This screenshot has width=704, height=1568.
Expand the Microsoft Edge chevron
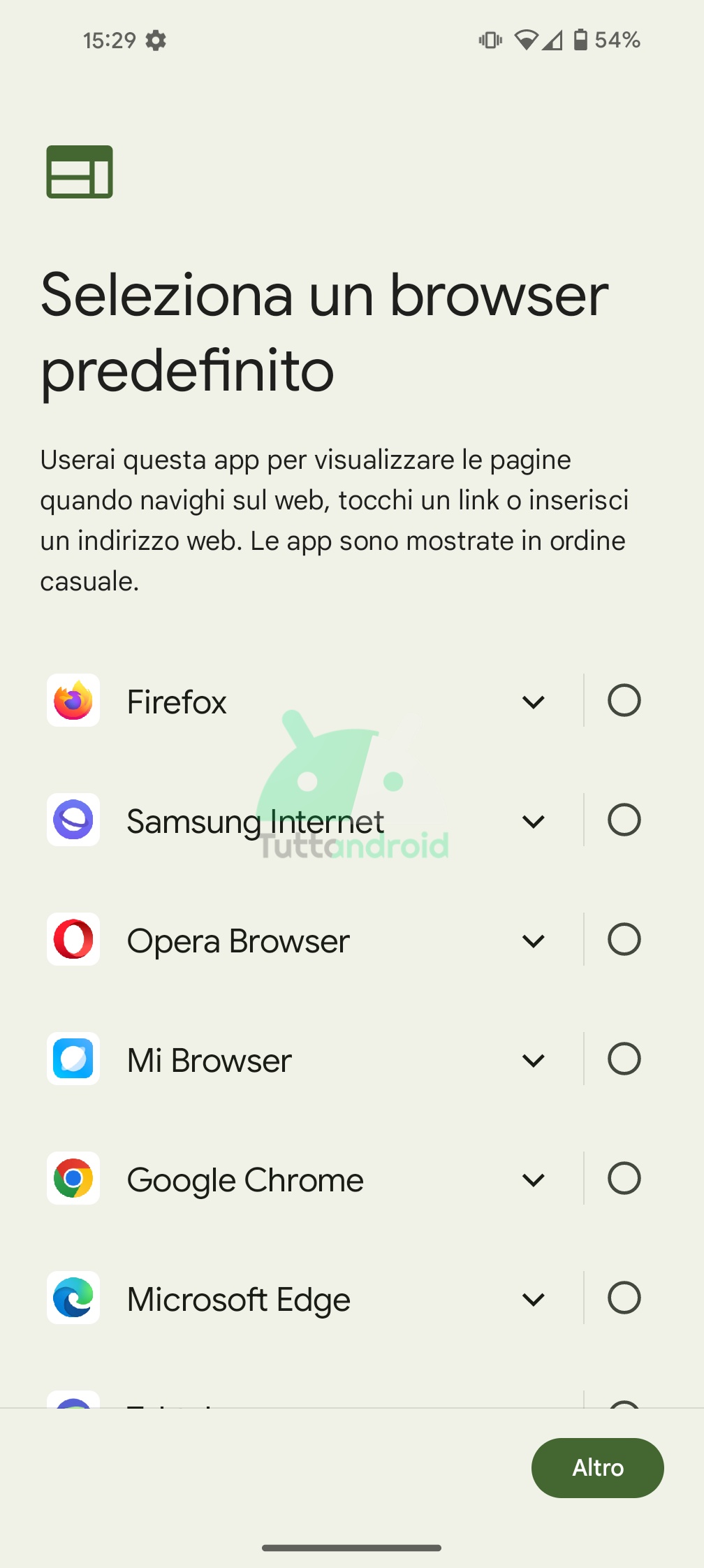click(533, 1300)
